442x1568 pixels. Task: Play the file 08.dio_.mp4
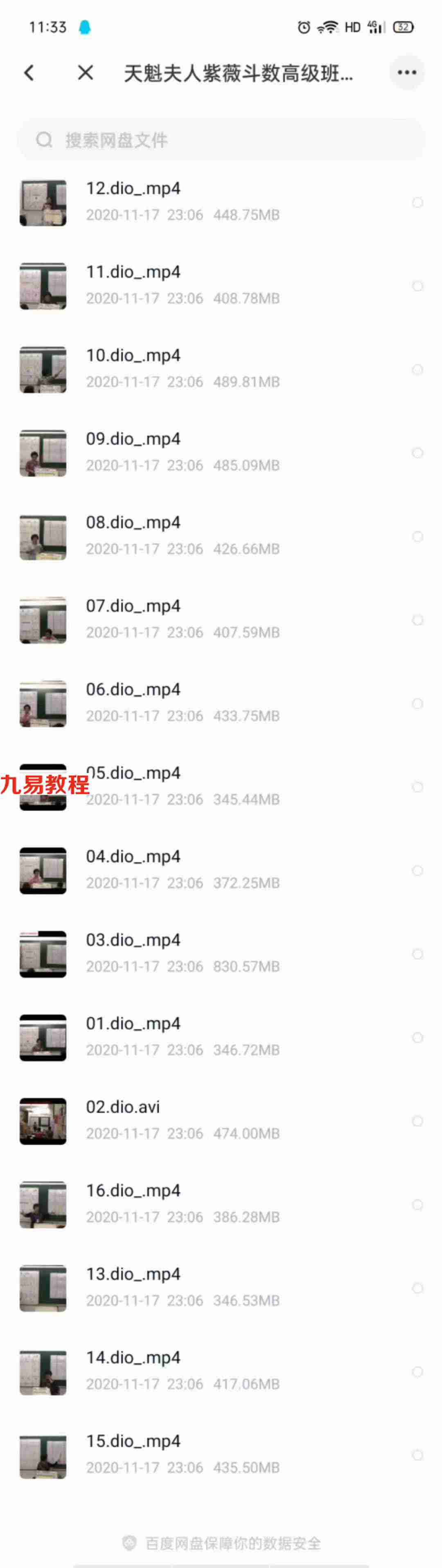click(x=221, y=536)
